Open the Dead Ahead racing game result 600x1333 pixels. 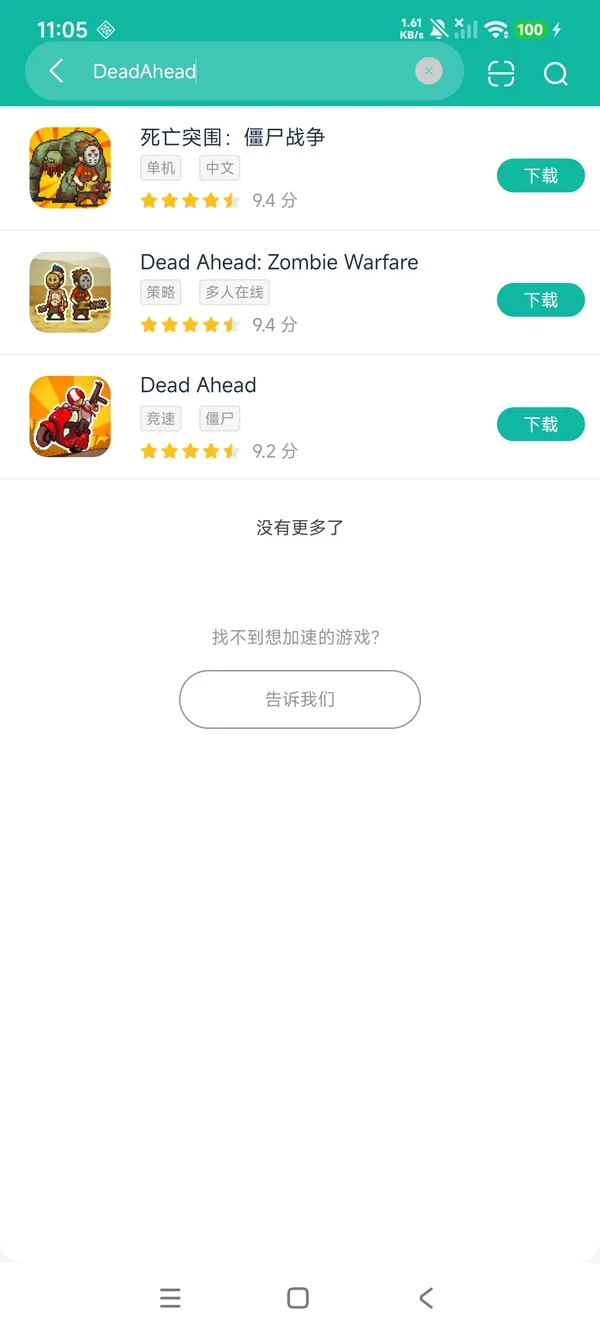(x=198, y=386)
